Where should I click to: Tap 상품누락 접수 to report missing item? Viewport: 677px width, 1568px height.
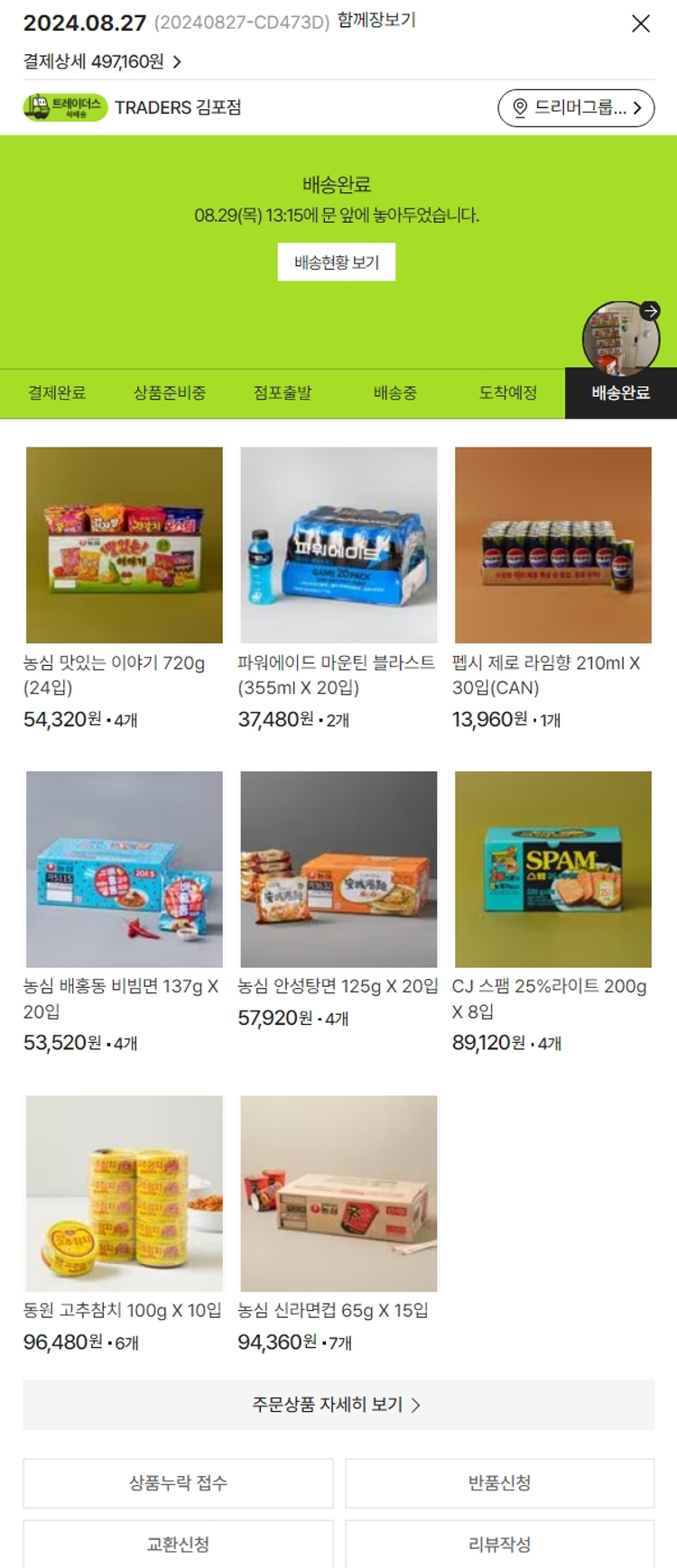pyautogui.click(x=178, y=1483)
